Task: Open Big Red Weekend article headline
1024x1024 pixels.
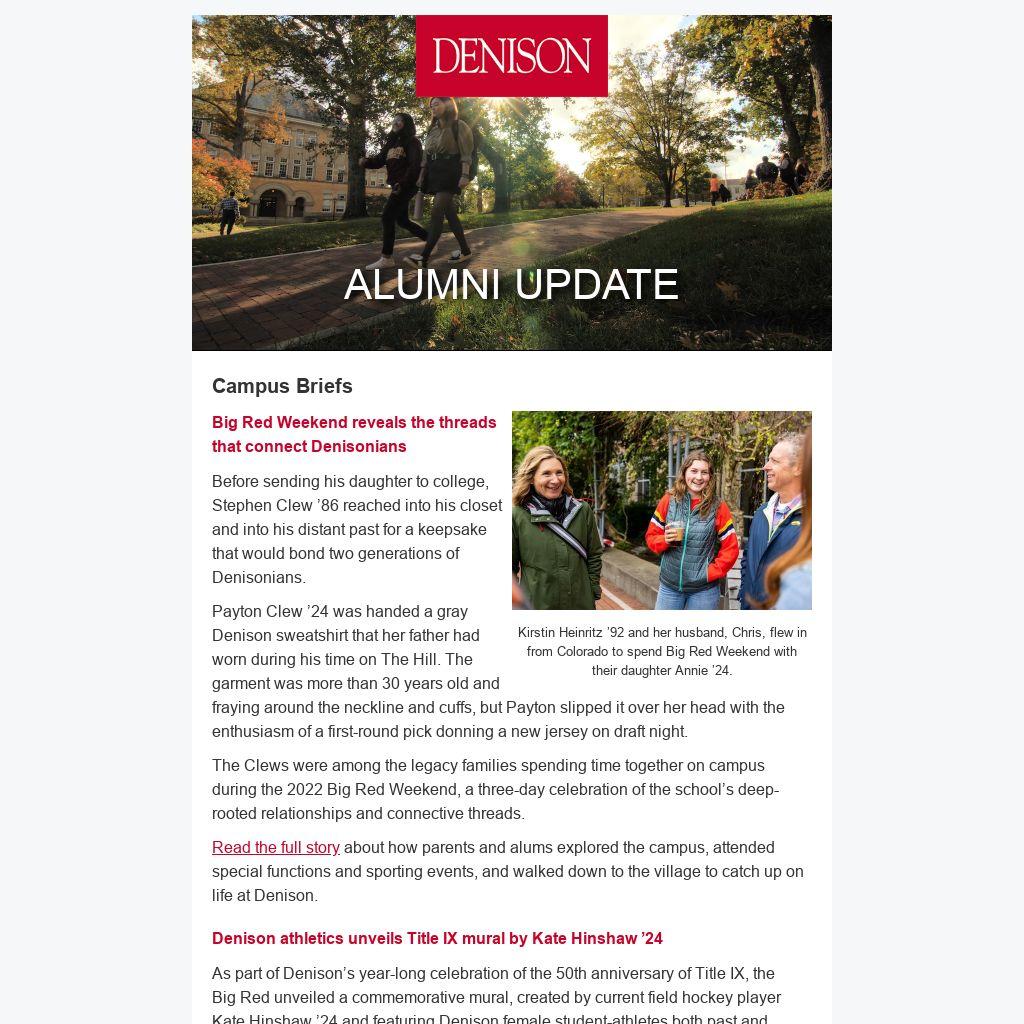Action: pos(354,434)
